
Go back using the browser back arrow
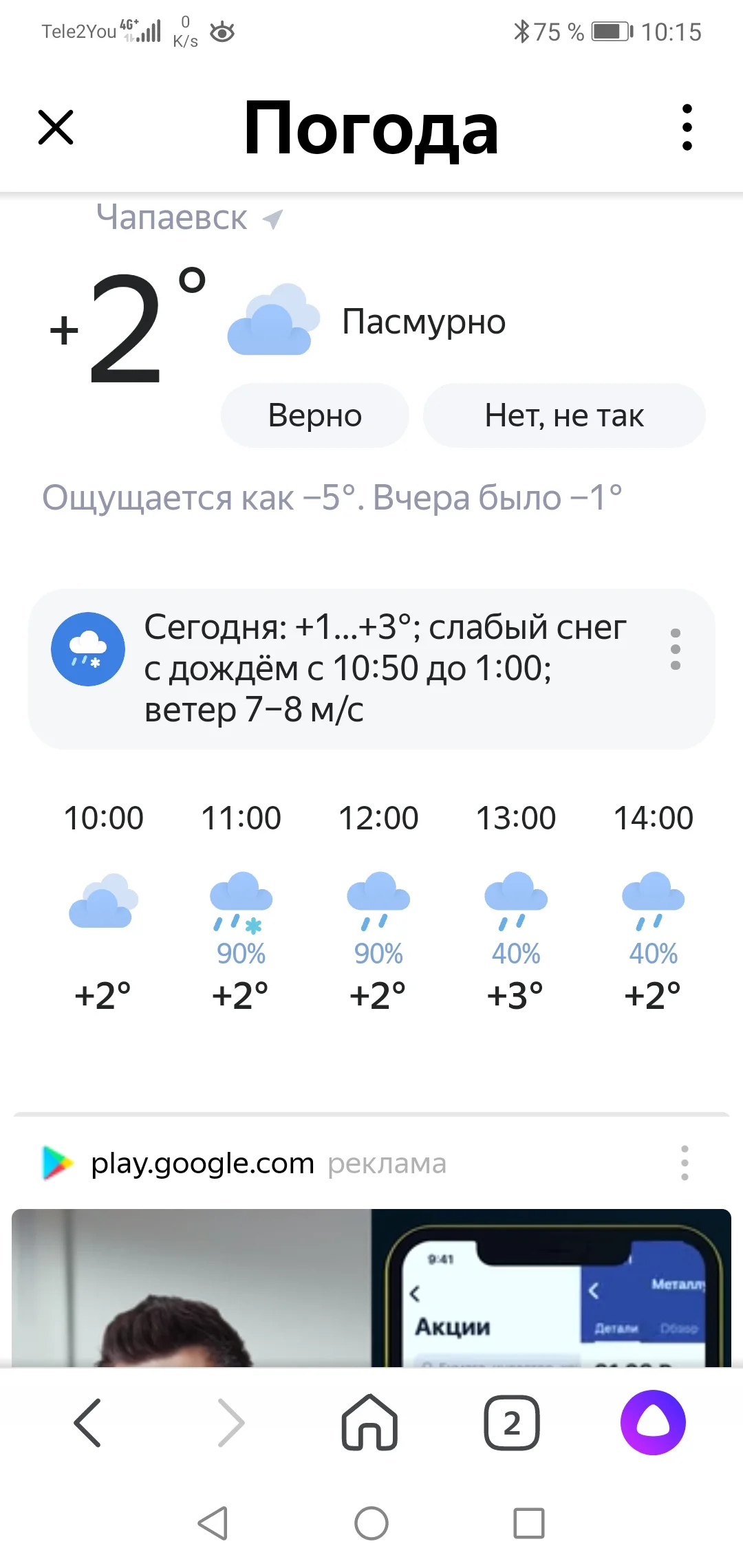click(x=87, y=1422)
